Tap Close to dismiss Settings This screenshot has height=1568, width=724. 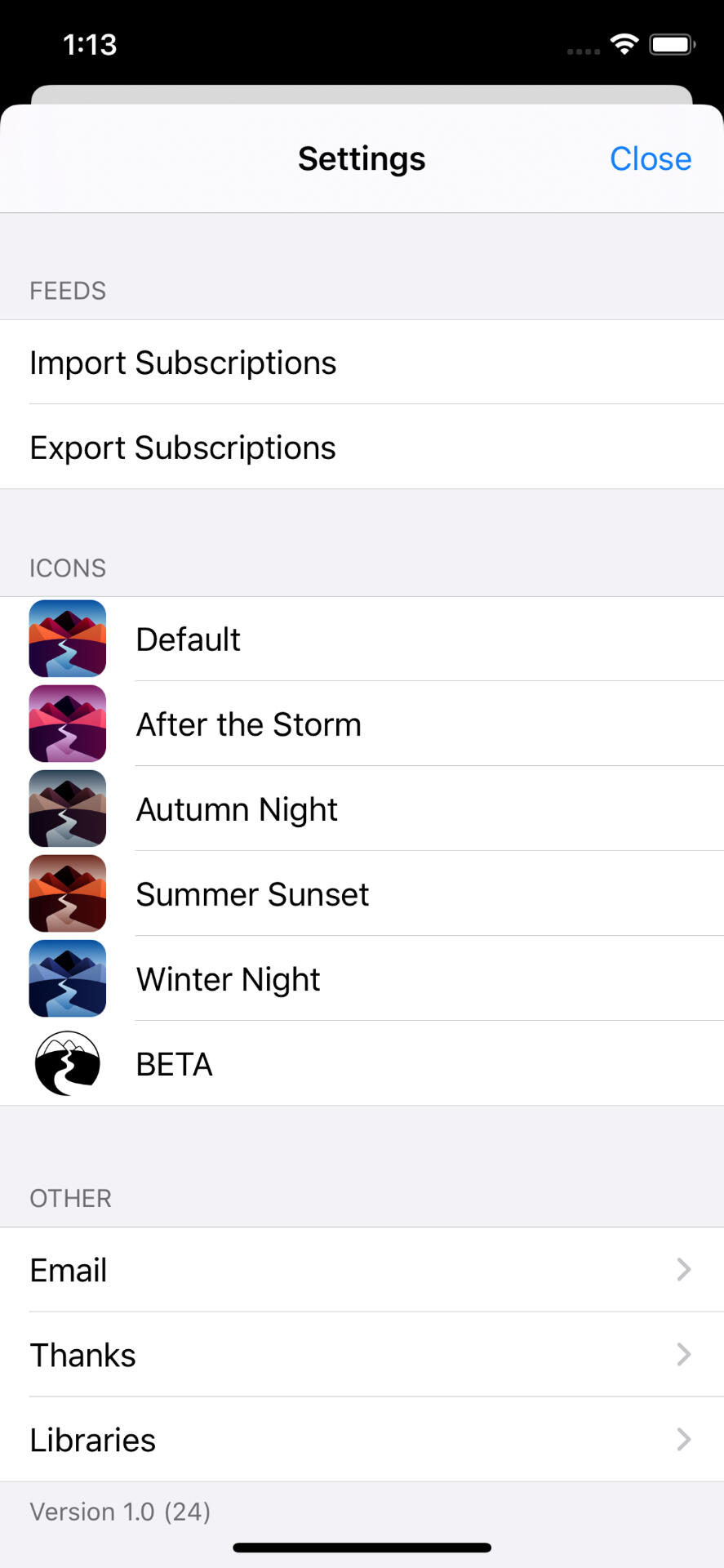pos(650,158)
